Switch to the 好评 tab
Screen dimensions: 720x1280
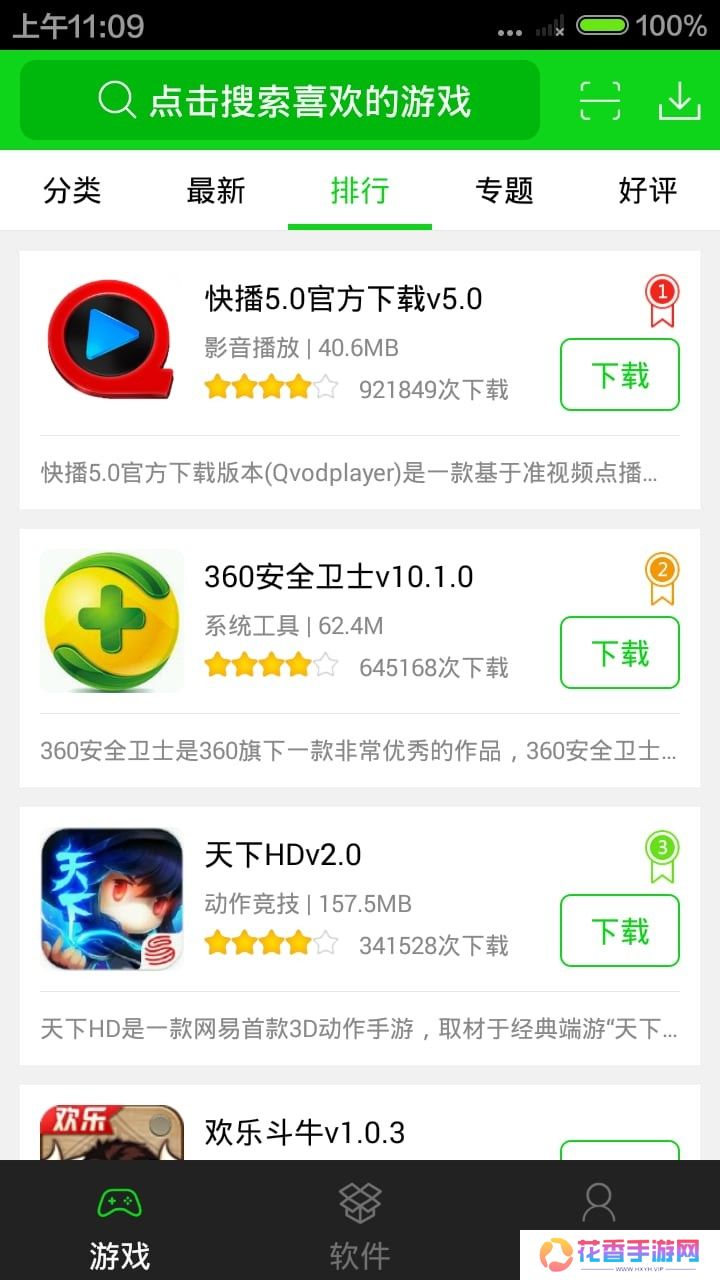tap(648, 190)
